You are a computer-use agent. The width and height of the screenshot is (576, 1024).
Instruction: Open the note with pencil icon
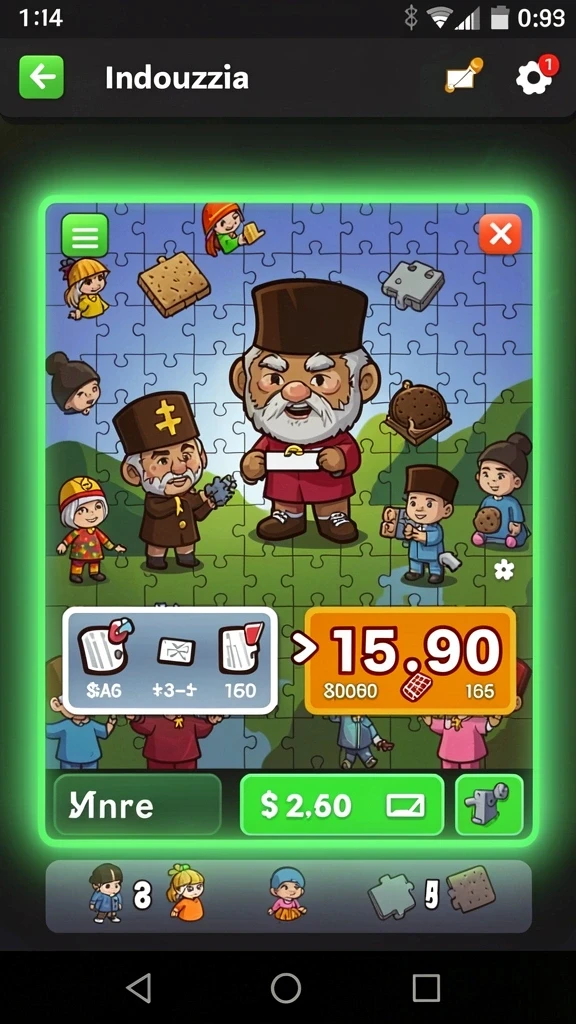[x=464, y=76]
